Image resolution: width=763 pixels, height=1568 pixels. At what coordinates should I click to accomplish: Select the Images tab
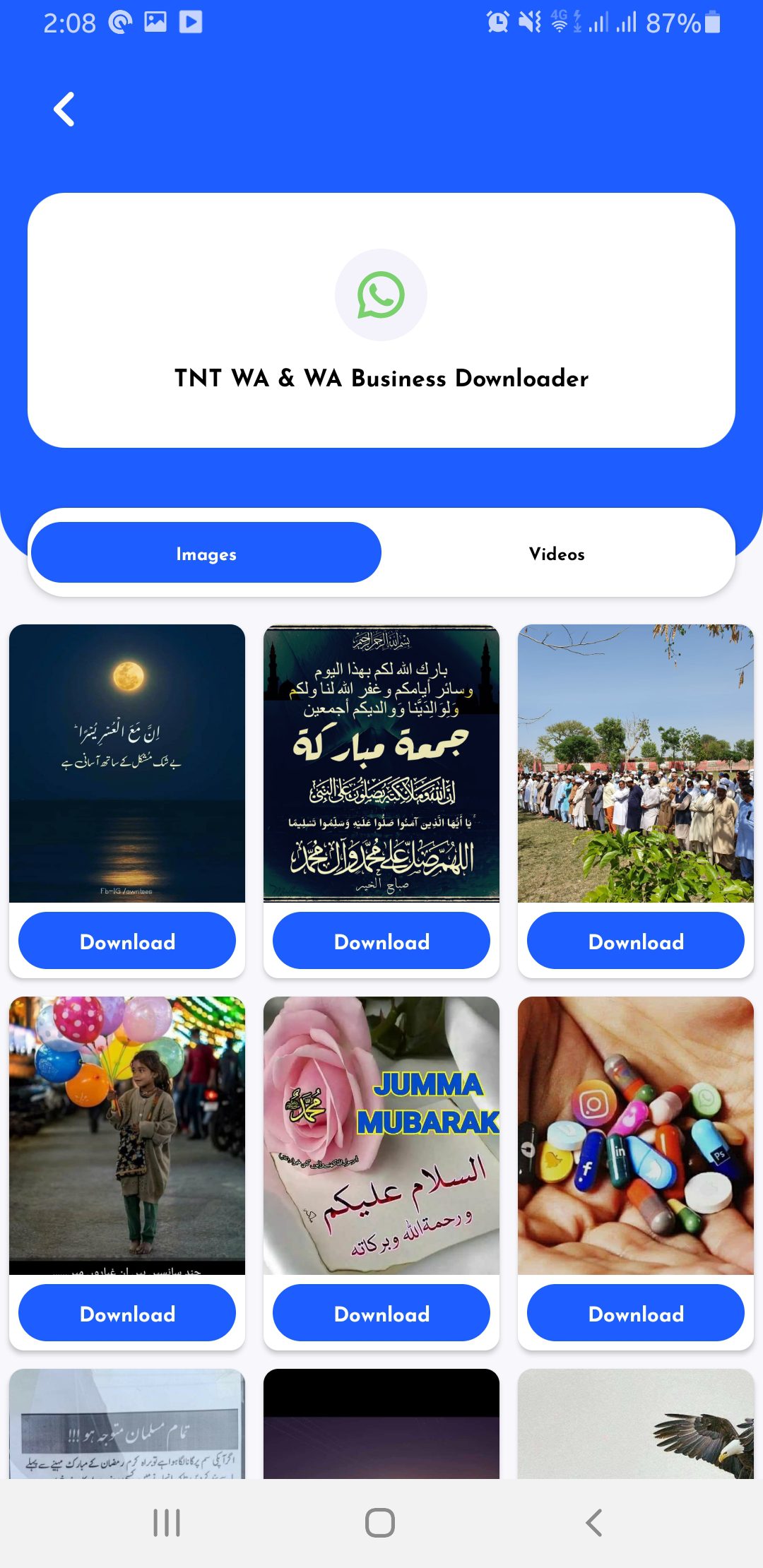click(x=206, y=553)
